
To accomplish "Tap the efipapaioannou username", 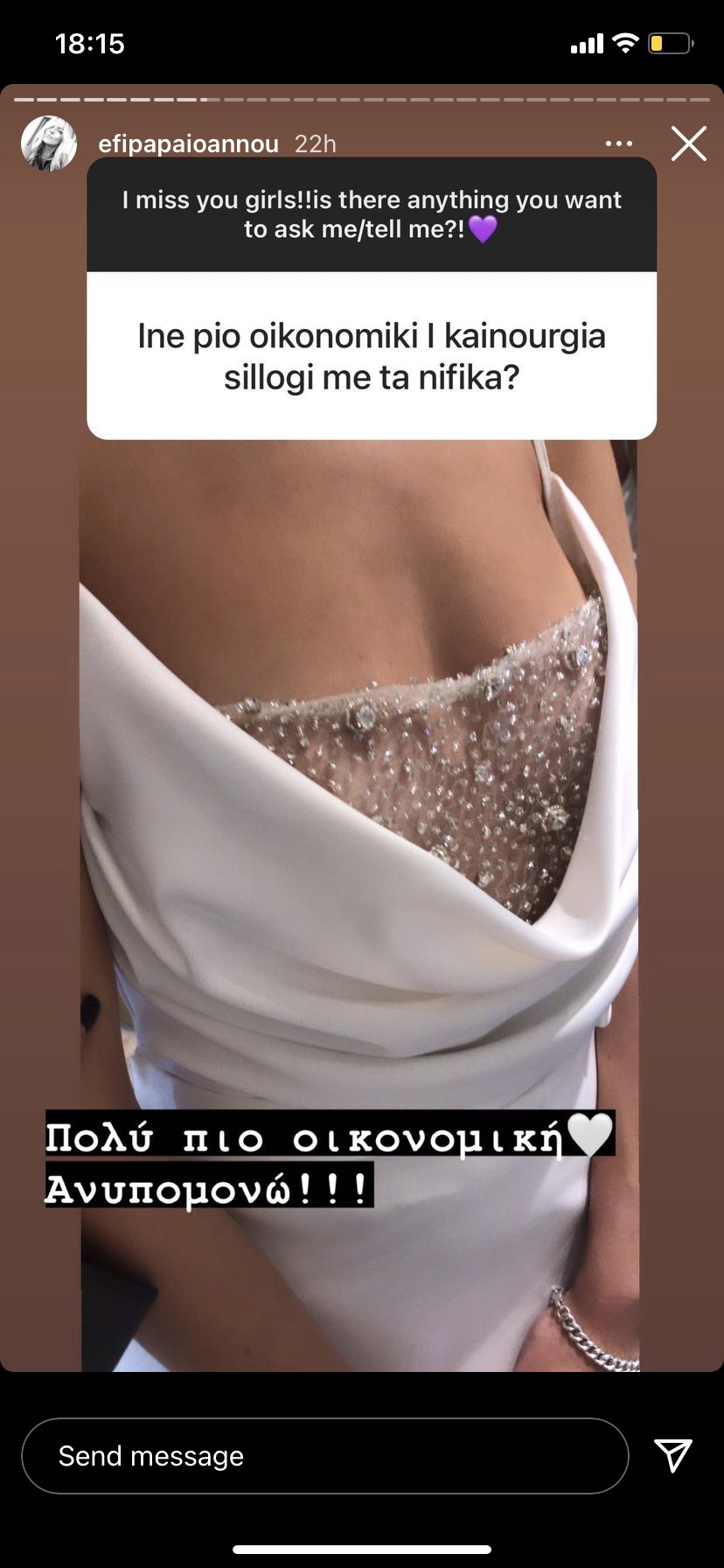I will pos(188,143).
